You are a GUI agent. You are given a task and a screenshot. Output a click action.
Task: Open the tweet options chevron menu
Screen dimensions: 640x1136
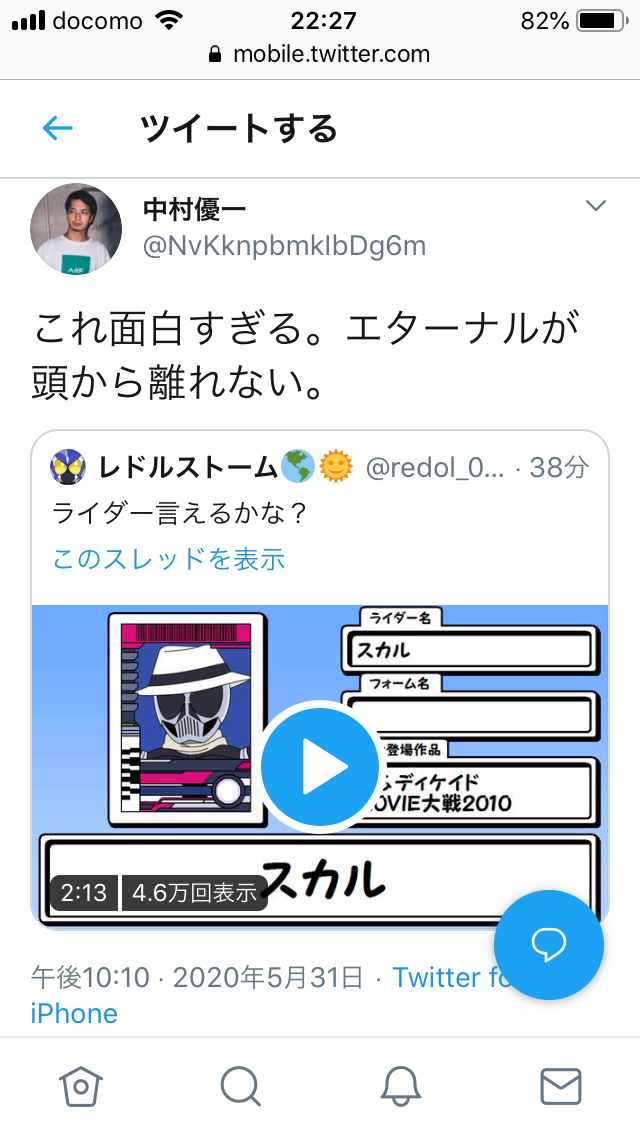click(596, 206)
